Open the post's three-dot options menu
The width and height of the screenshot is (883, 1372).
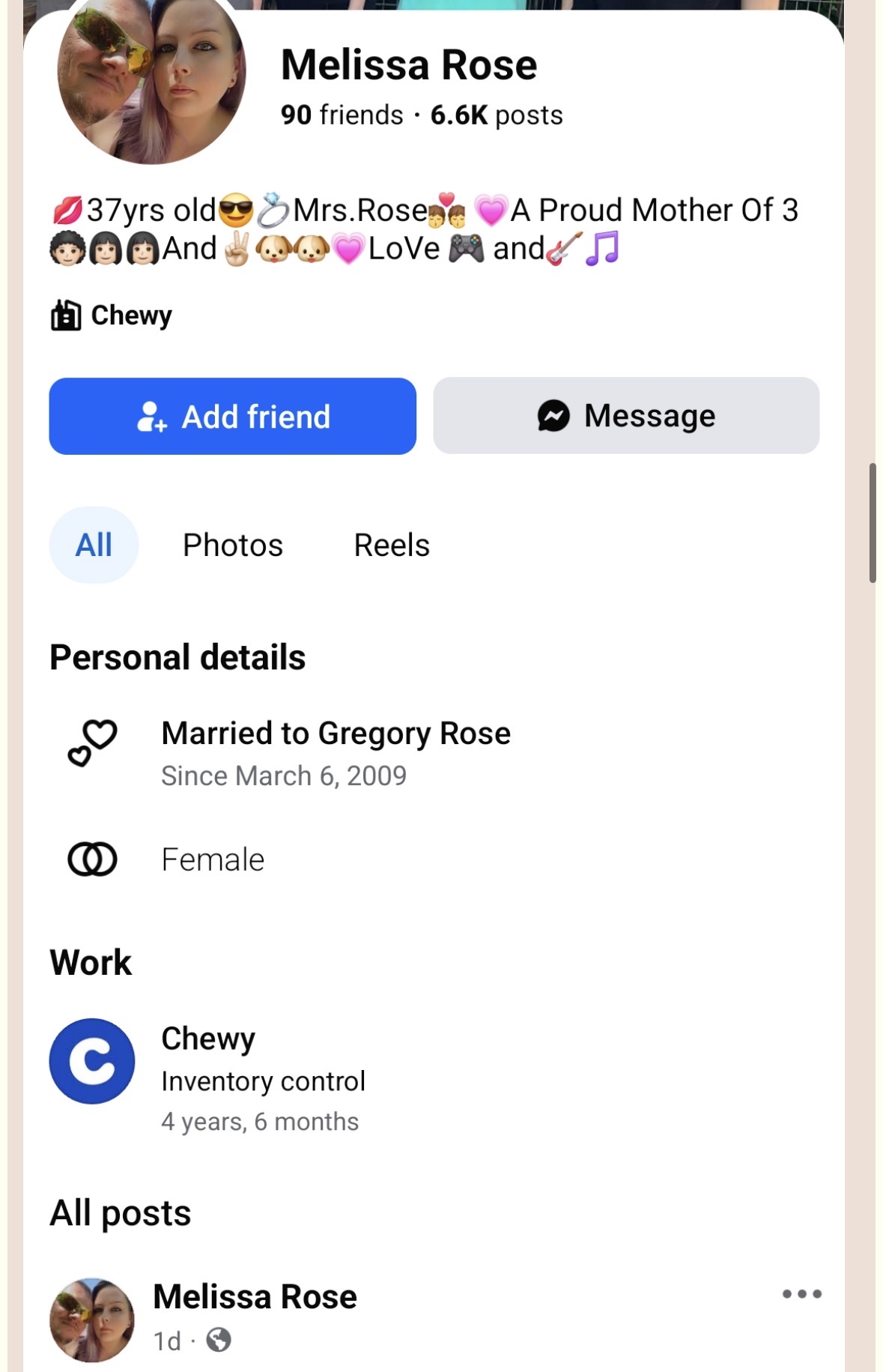tap(801, 1293)
